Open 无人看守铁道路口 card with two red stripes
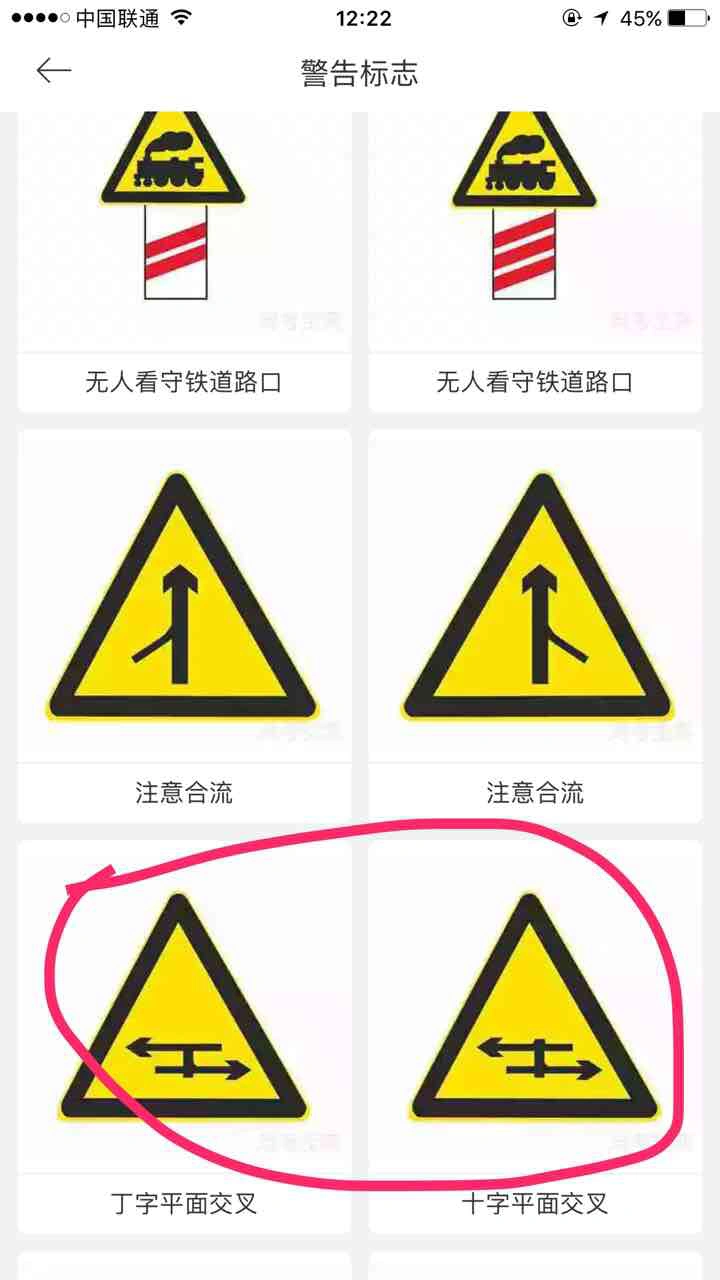The width and height of the screenshot is (720, 1280). click(184, 260)
